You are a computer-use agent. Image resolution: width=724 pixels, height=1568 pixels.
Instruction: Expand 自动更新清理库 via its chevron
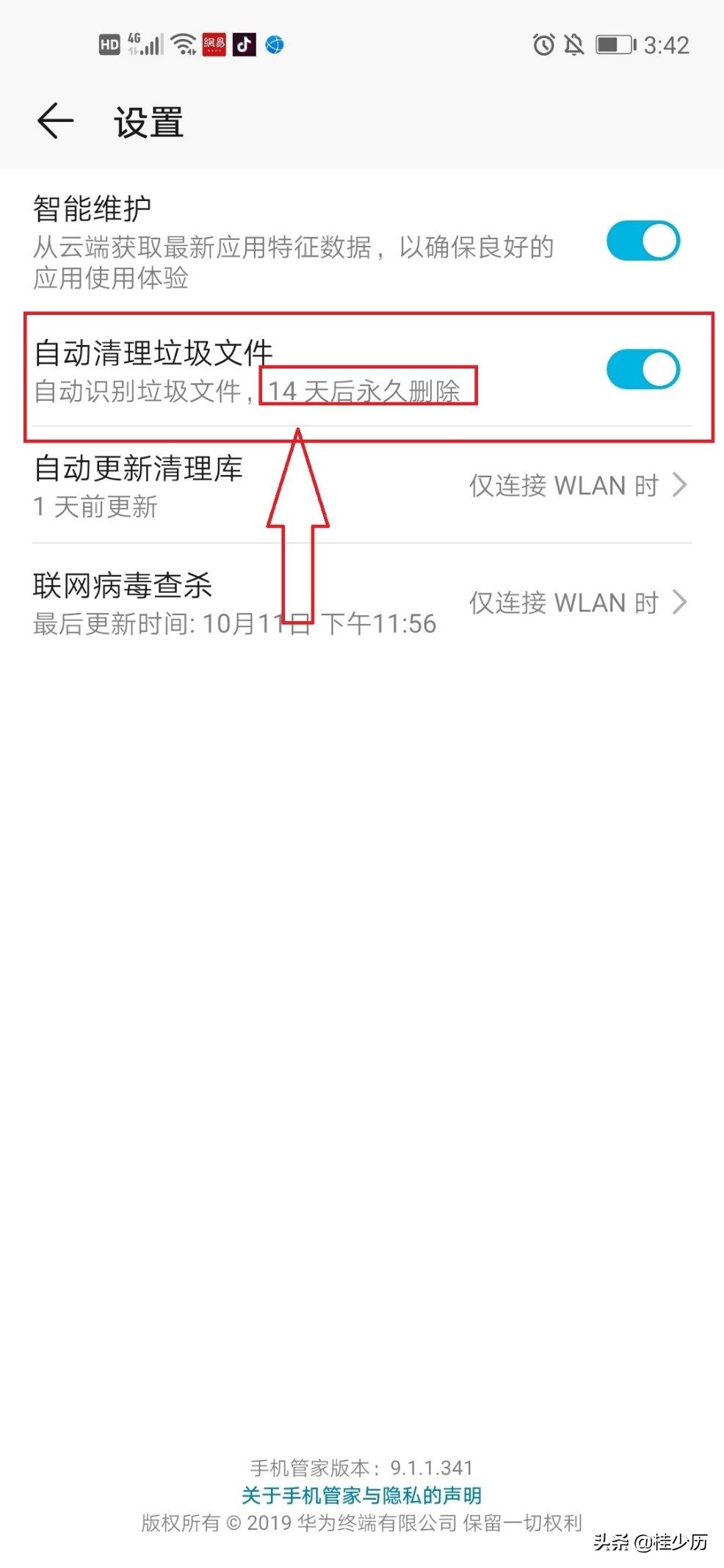point(681,485)
